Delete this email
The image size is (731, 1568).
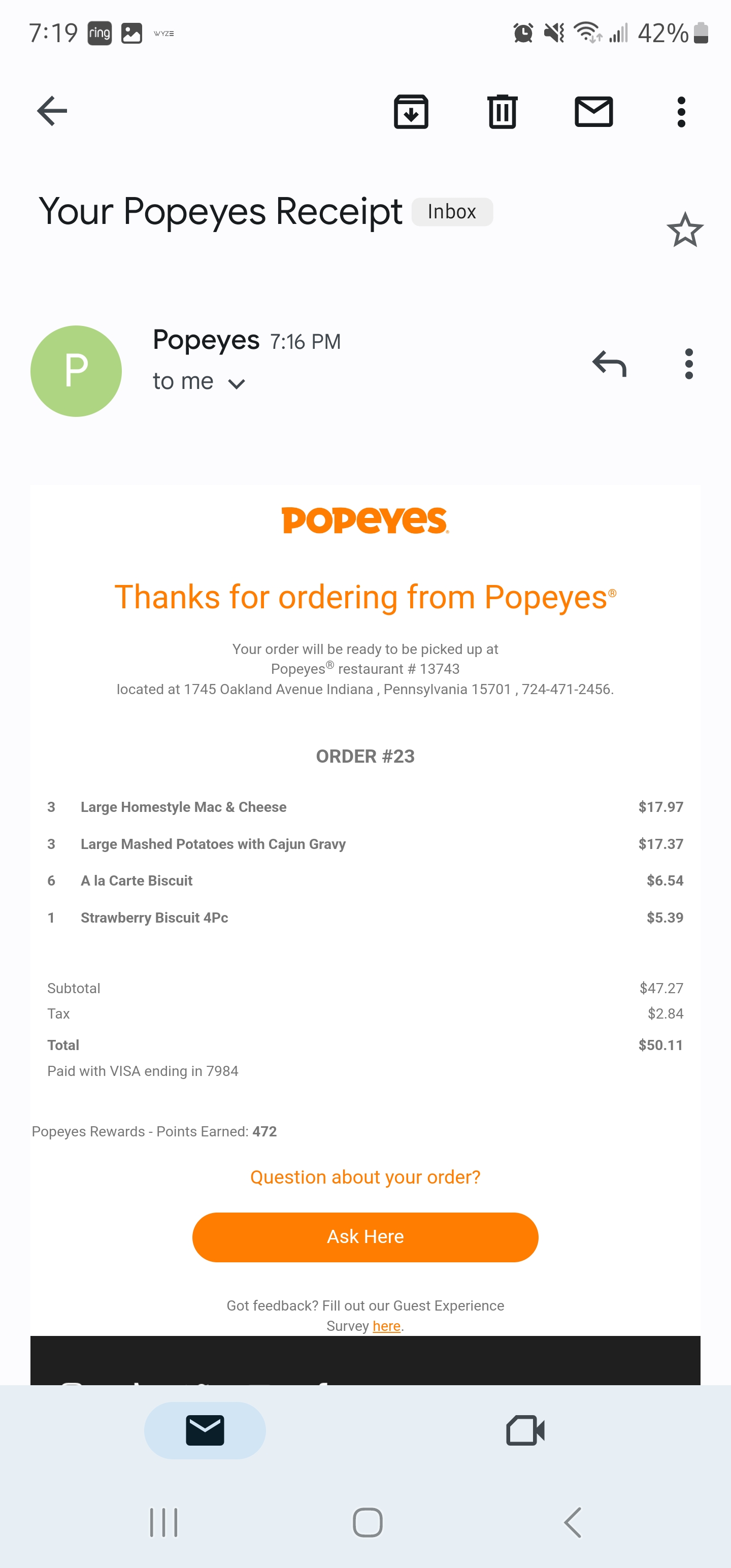point(502,112)
